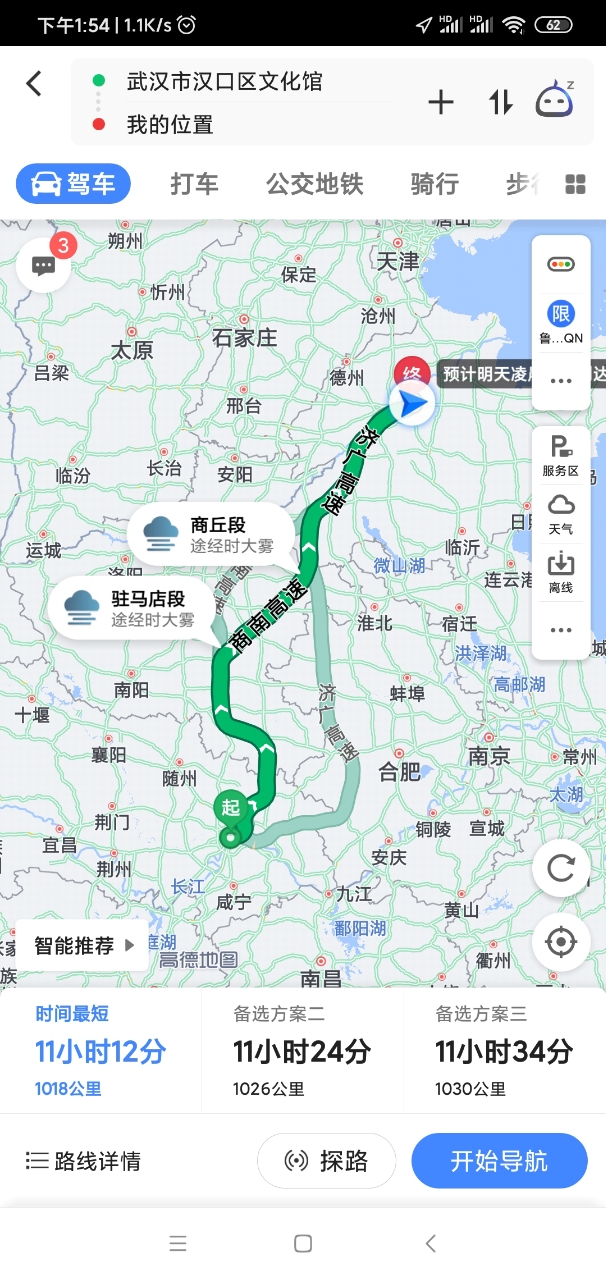Screen dimensions: 606x1280
Task: Swap start and destination points
Action: point(500,102)
